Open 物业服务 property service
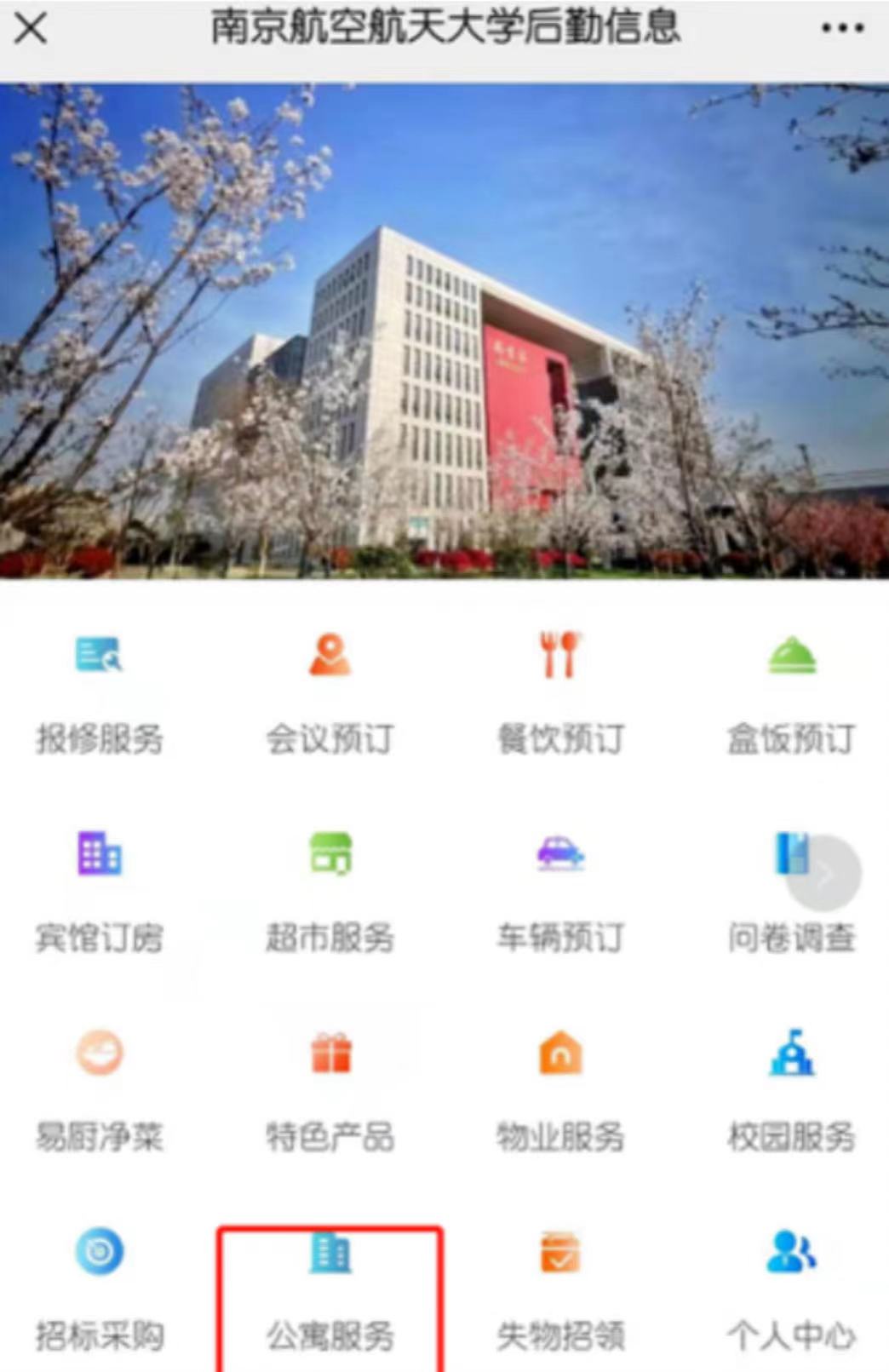The height and width of the screenshot is (1372, 889). [560, 1090]
